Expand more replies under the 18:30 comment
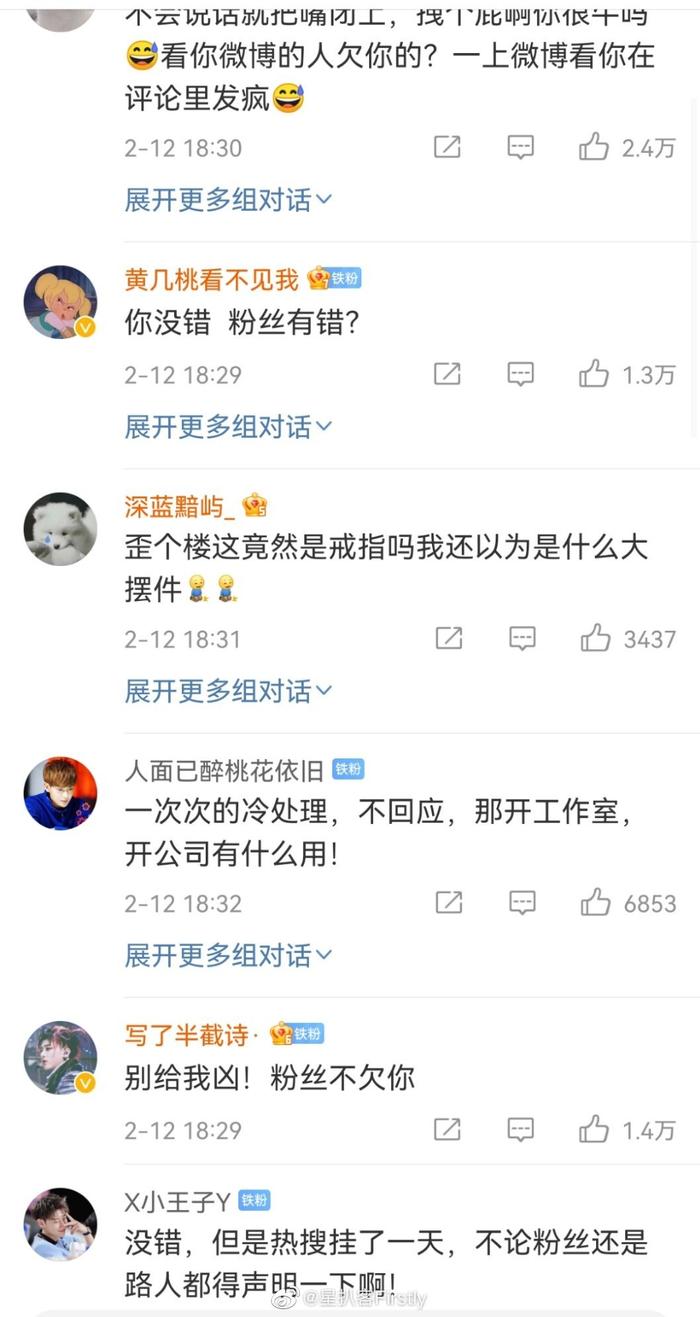The image size is (700, 1317). coord(228,200)
